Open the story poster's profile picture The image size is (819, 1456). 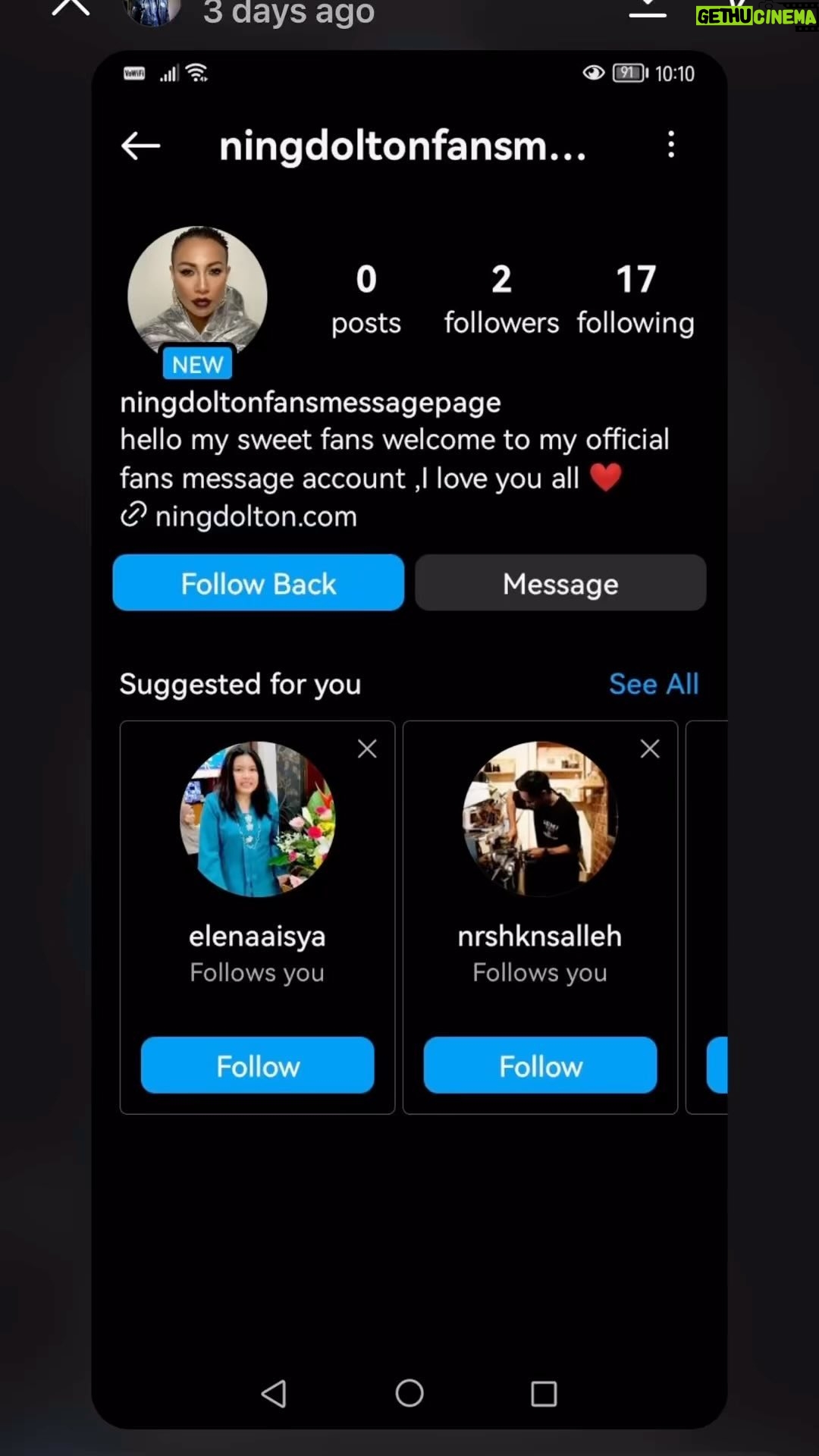[x=152, y=11]
